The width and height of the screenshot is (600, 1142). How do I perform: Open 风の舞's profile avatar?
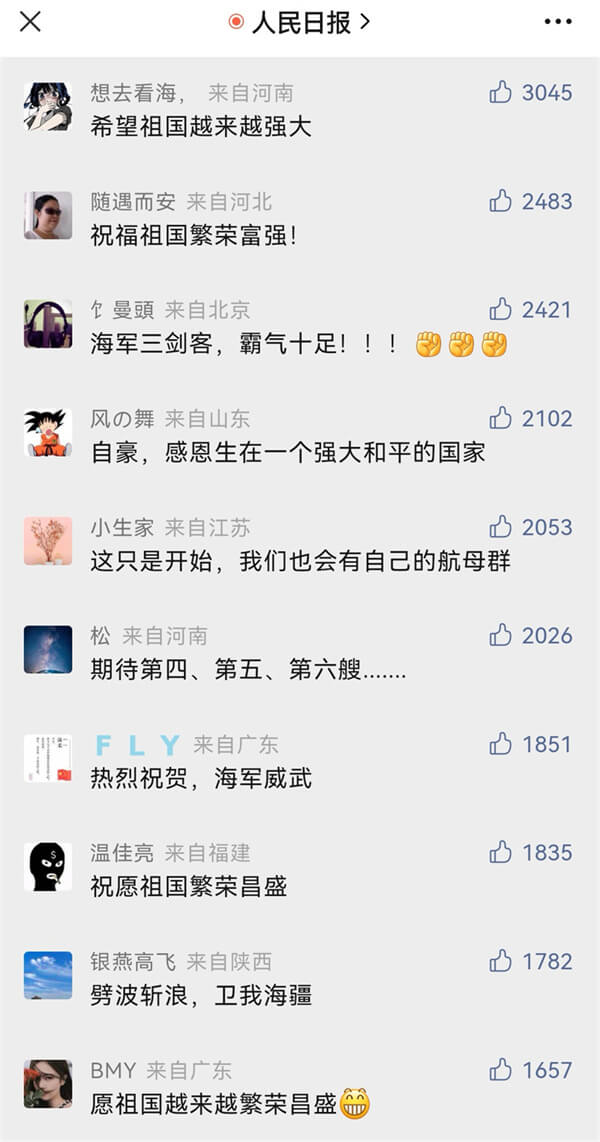tap(48, 433)
